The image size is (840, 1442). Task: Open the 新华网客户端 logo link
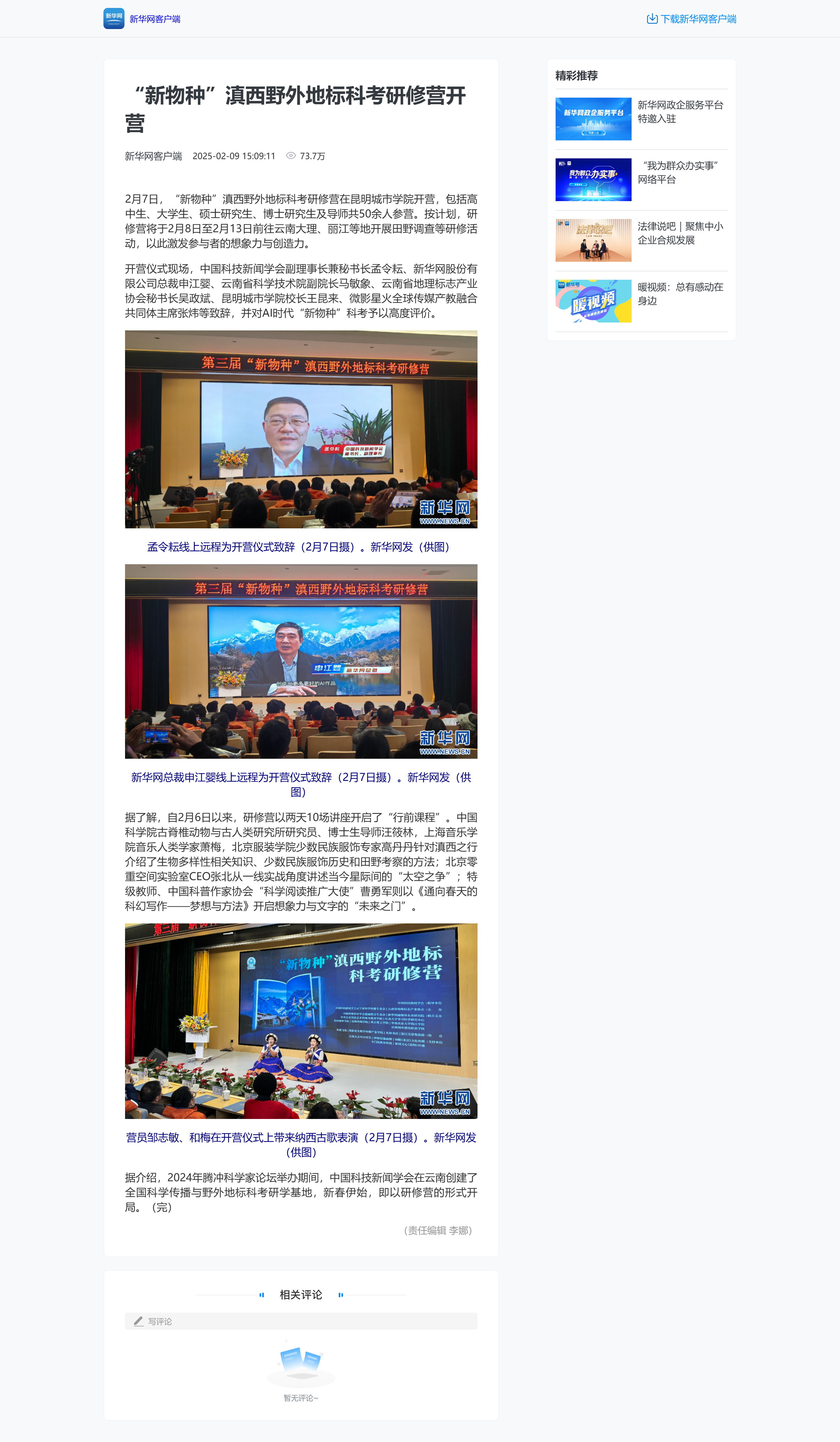(142, 18)
